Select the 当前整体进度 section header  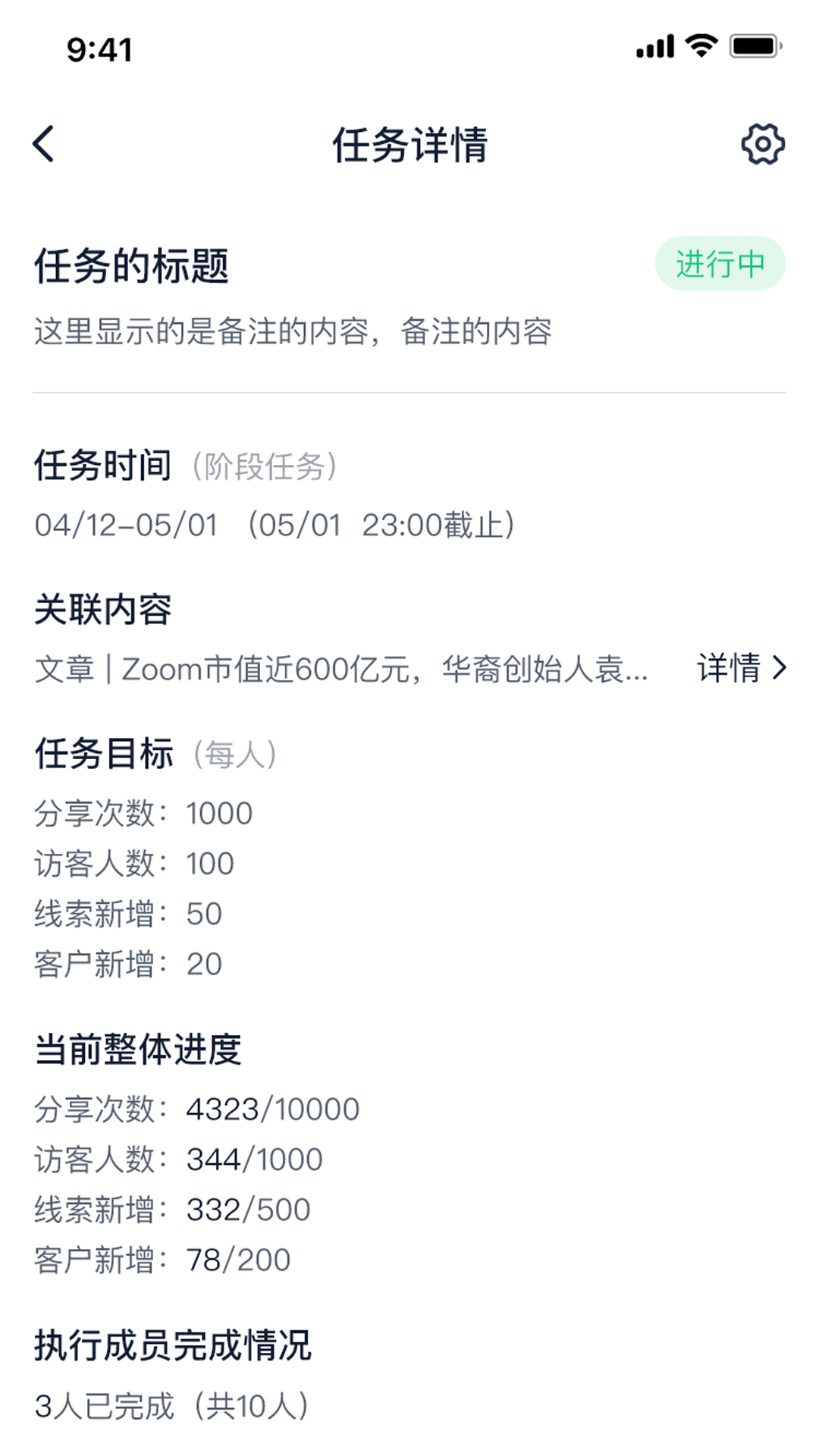[x=138, y=1051]
